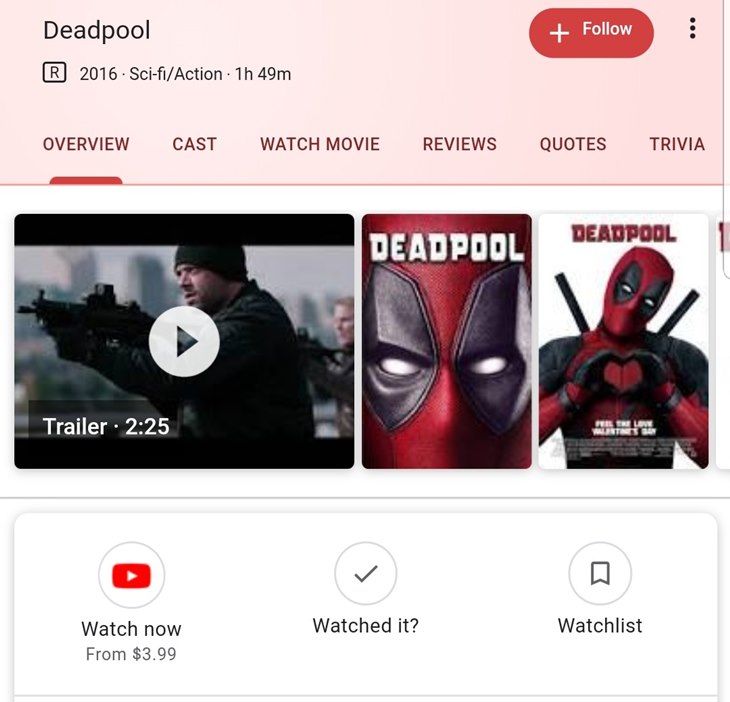Select the Overview tab
The image size is (730, 702).
86,144
